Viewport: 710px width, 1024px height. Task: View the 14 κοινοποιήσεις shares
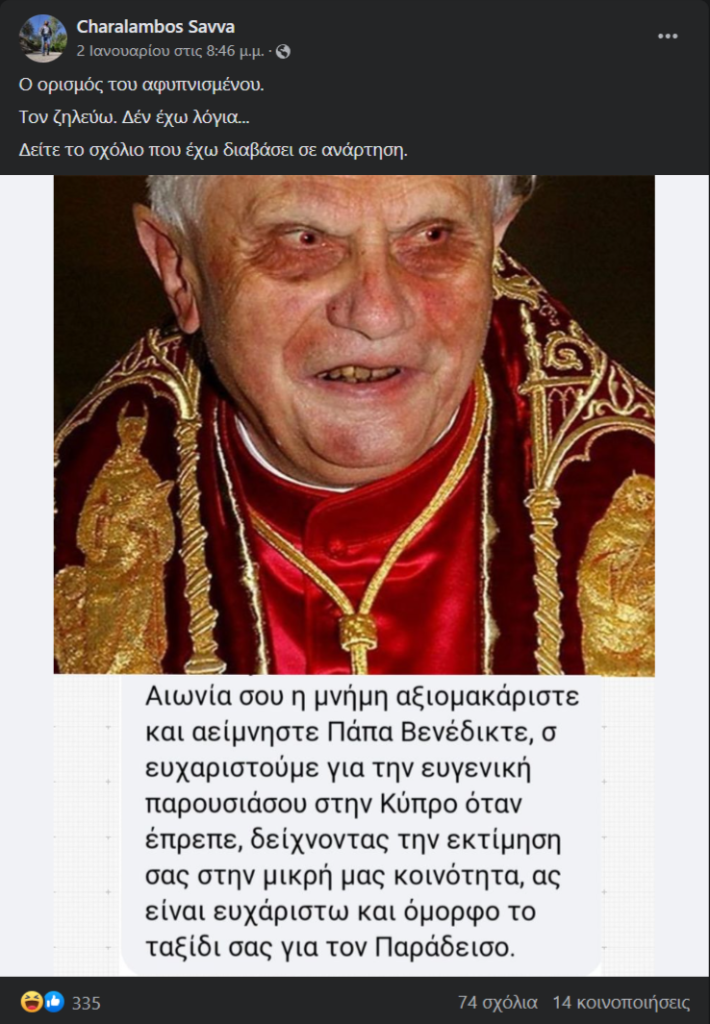coord(621,1002)
